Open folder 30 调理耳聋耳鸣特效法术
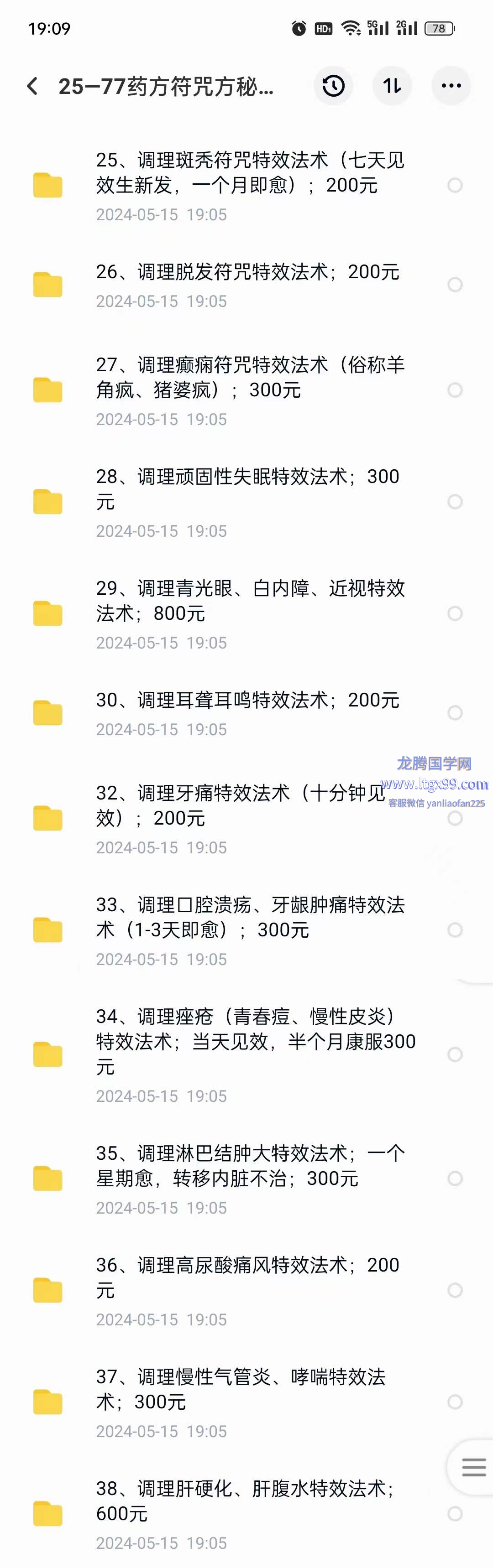This screenshot has width=493, height=1568. 247,701
